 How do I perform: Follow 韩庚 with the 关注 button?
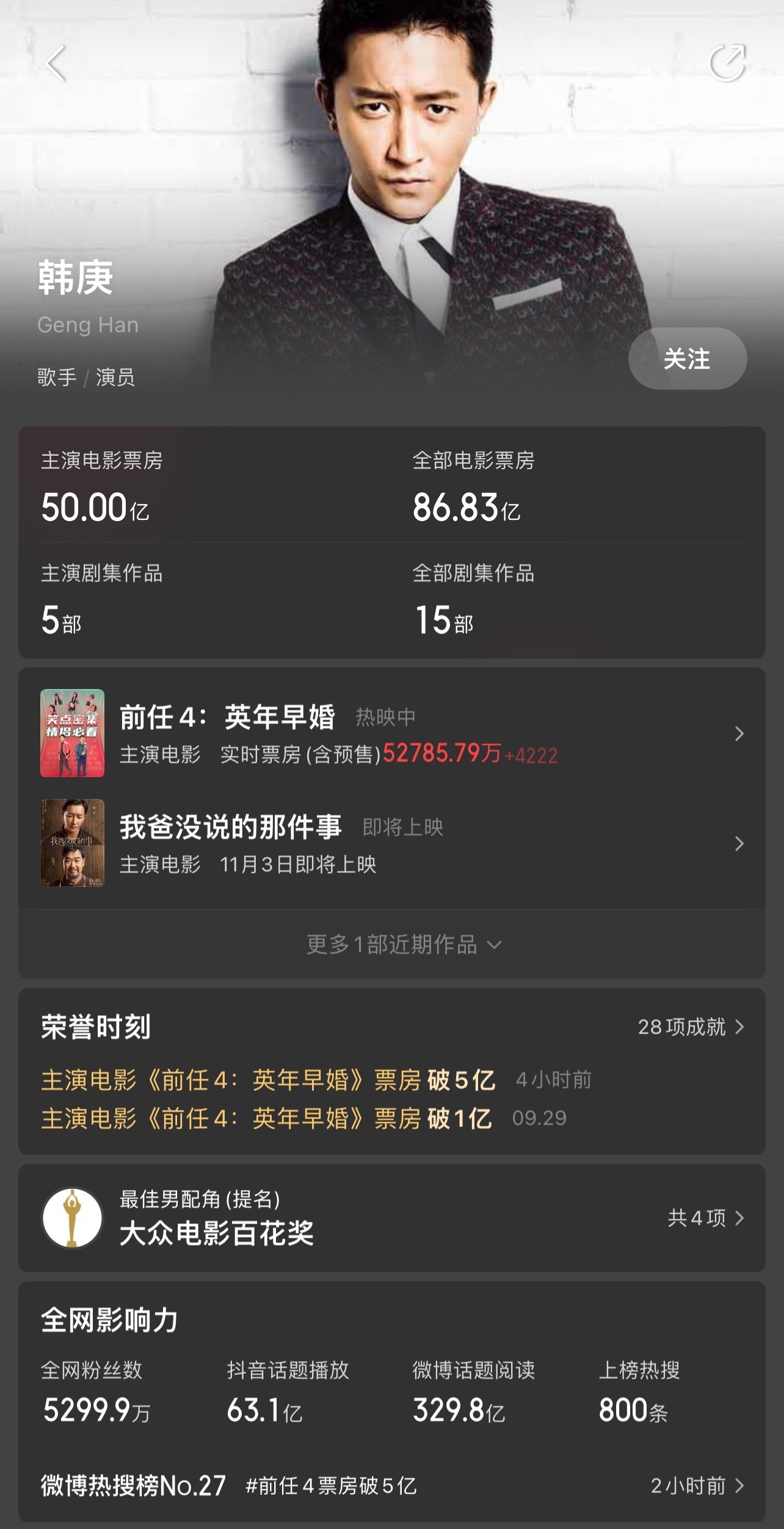point(687,359)
